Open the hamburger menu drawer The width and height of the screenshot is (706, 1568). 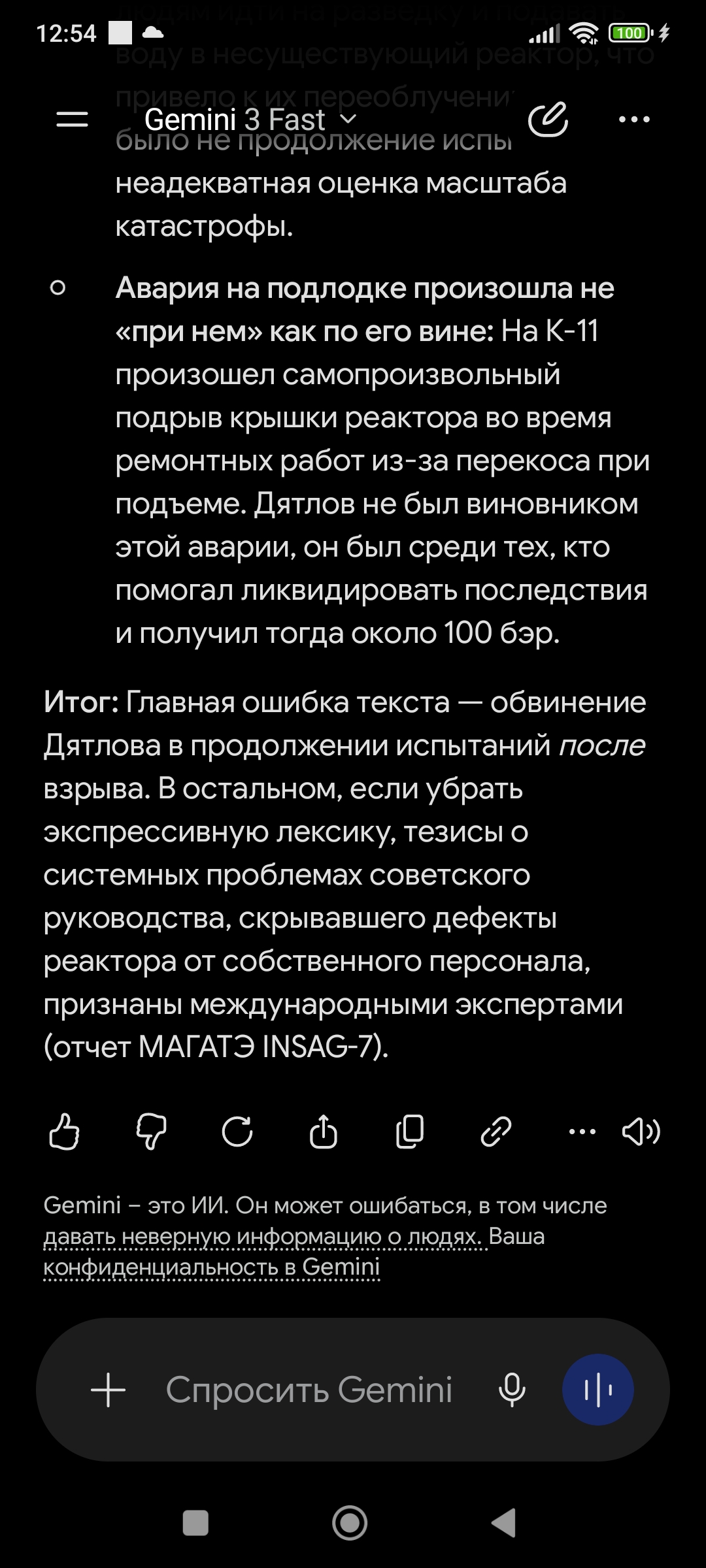click(72, 119)
